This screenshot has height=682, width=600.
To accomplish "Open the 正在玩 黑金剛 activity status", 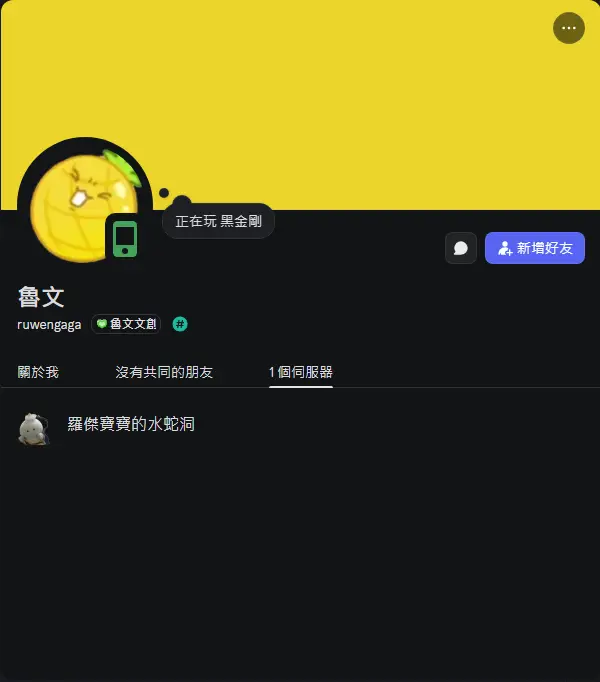I will (218, 221).
